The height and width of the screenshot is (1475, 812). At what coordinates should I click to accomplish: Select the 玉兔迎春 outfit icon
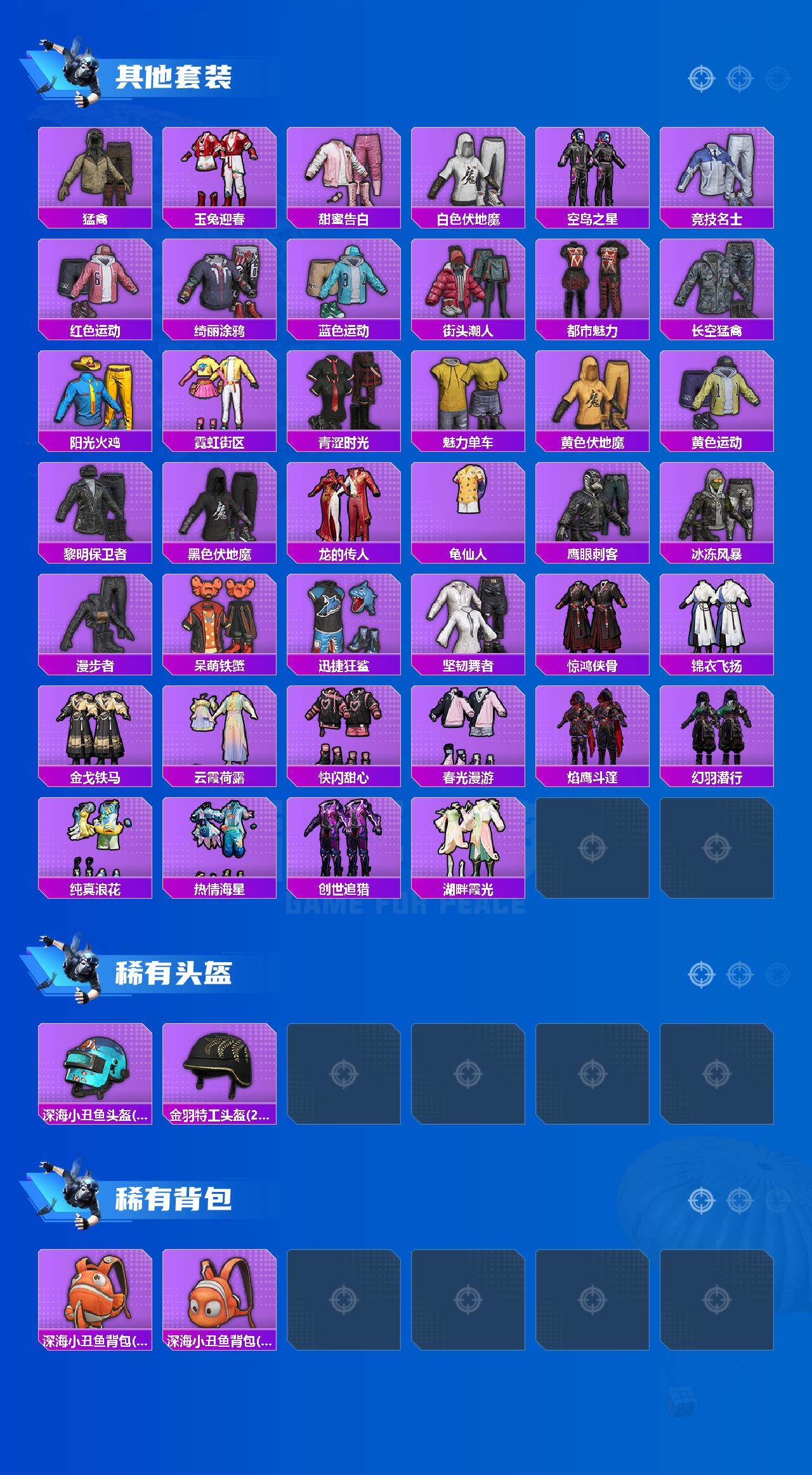point(219,168)
